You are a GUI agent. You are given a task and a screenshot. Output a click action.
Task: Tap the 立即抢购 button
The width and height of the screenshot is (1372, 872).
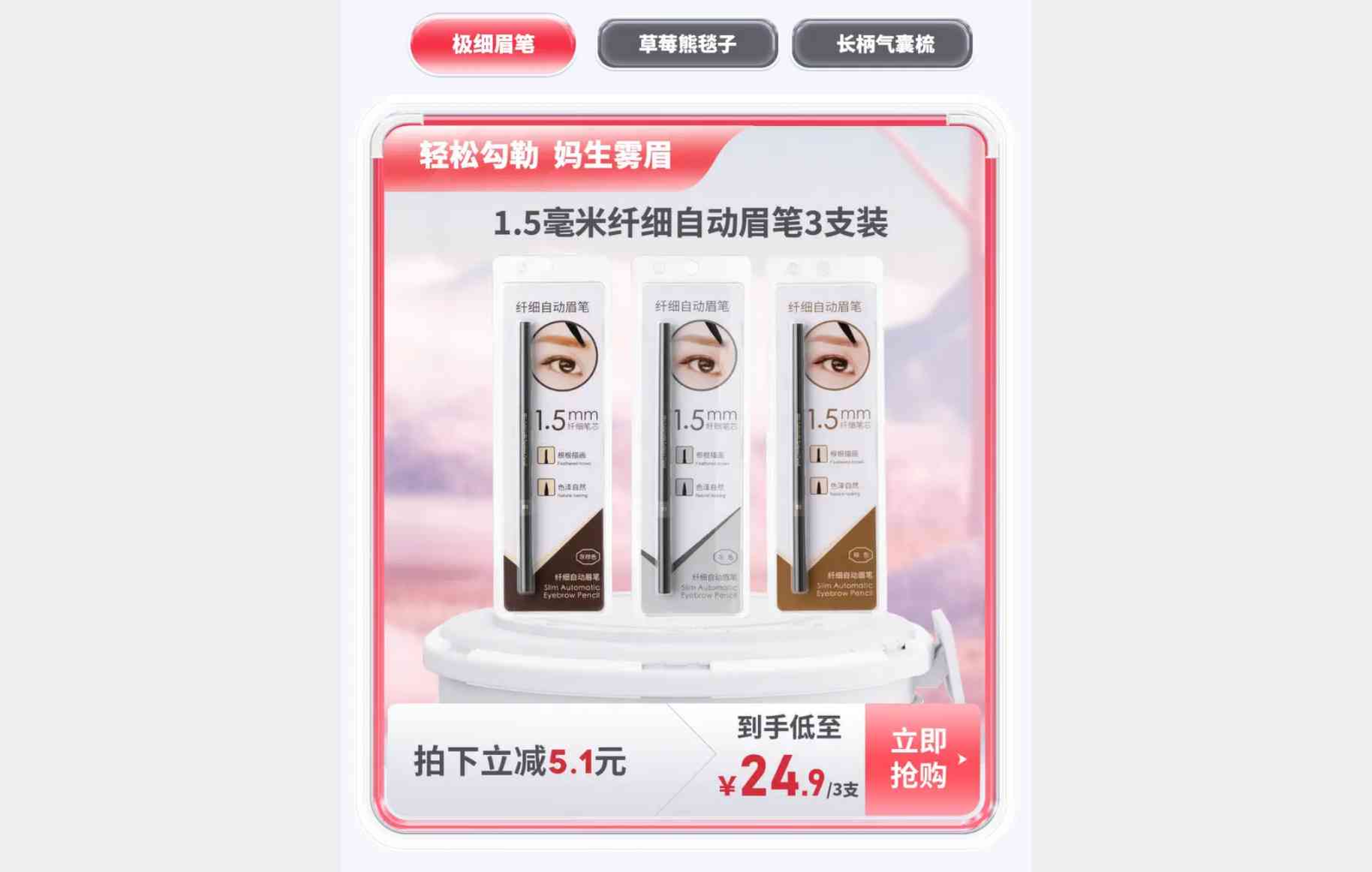click(x=922, y=759)
